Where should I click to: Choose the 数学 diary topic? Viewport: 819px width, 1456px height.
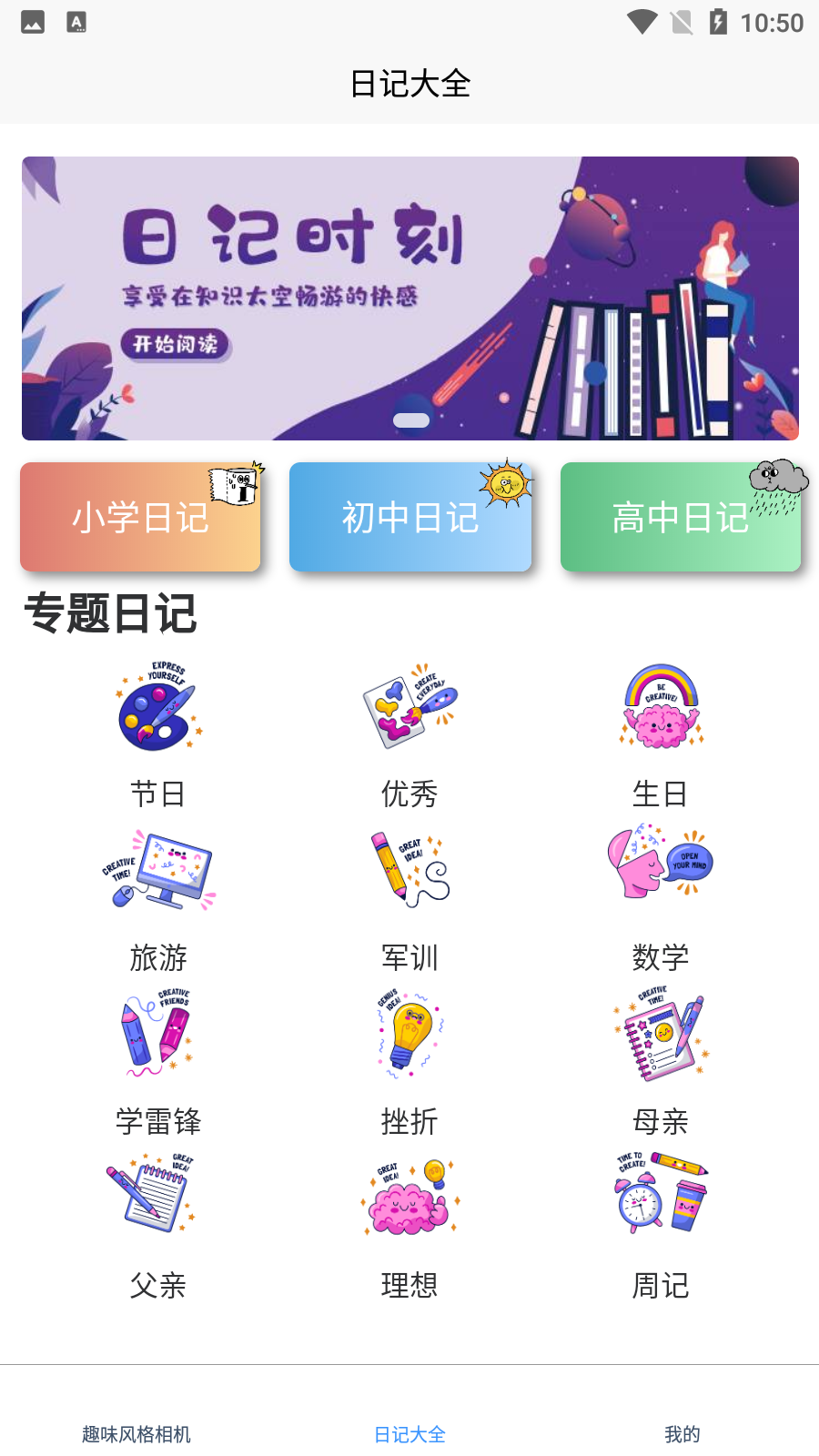coord(661,896)
